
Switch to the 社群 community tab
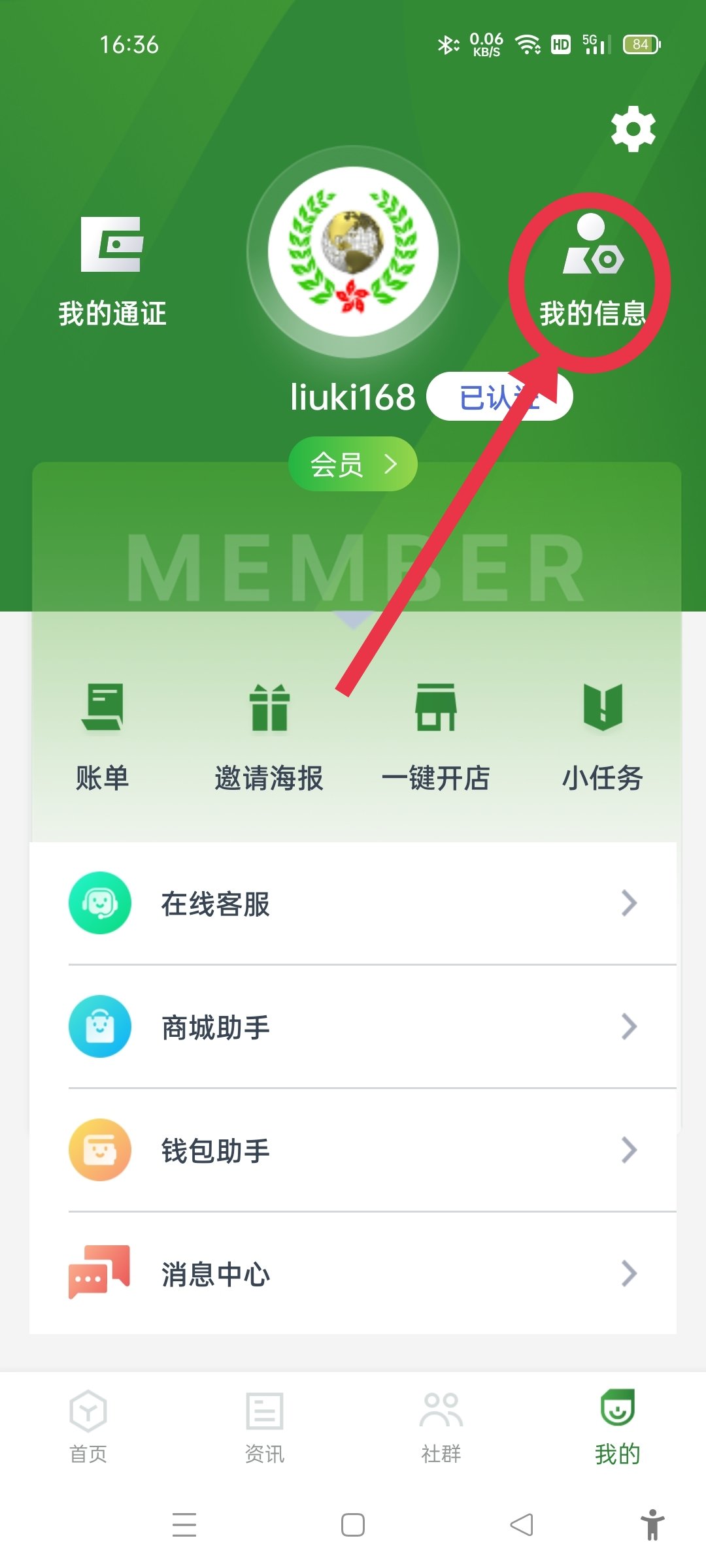[x=441, y=1426]
